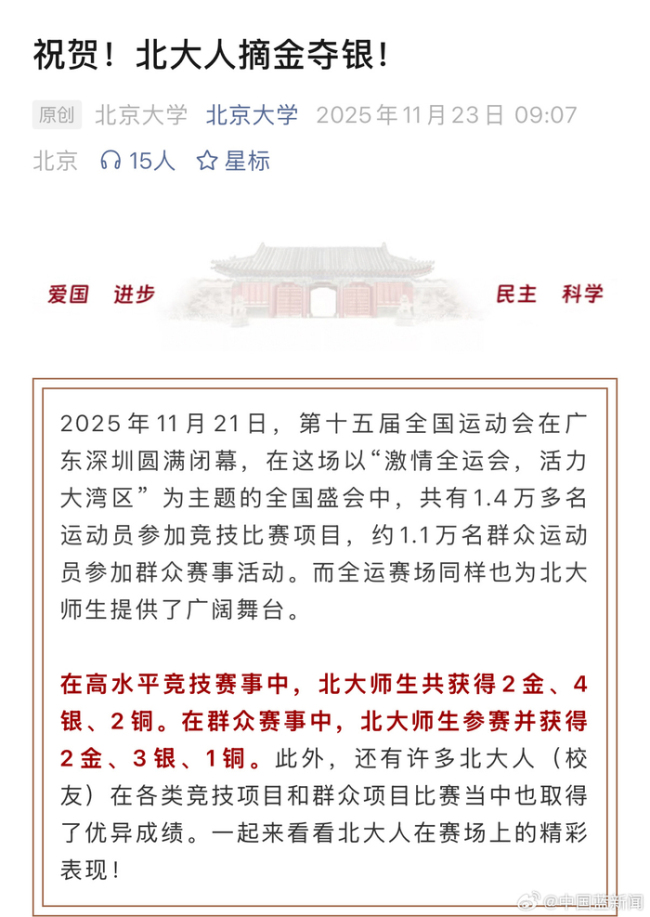The image size is (650, 917).
Task: Star this account with 星标
Action: tap(233, 160)
